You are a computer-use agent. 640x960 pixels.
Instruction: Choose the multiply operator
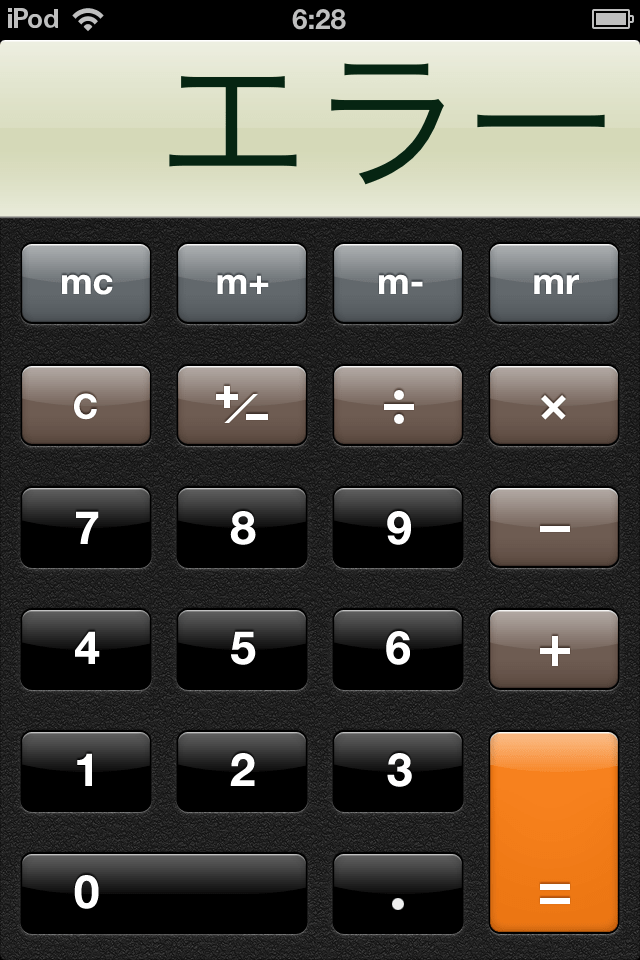tap(554, 405)
